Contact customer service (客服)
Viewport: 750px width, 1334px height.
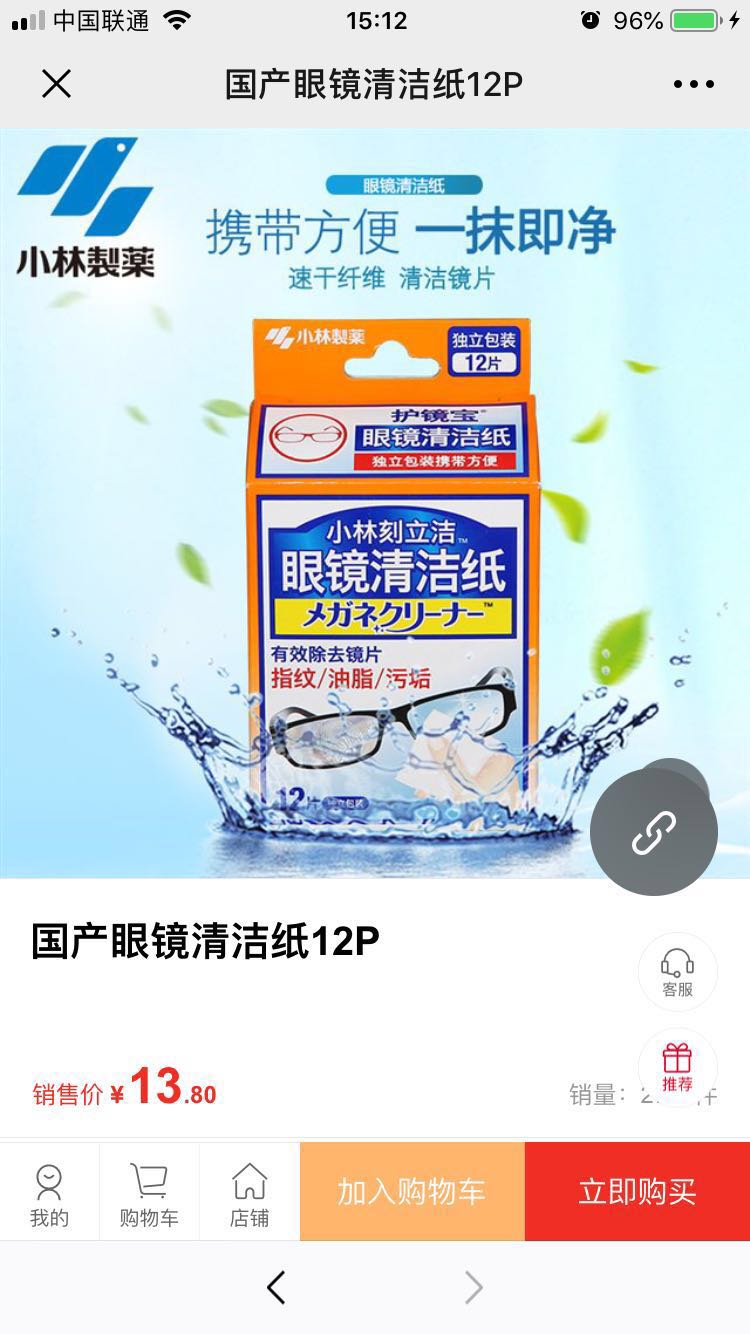tap(677, 972)
